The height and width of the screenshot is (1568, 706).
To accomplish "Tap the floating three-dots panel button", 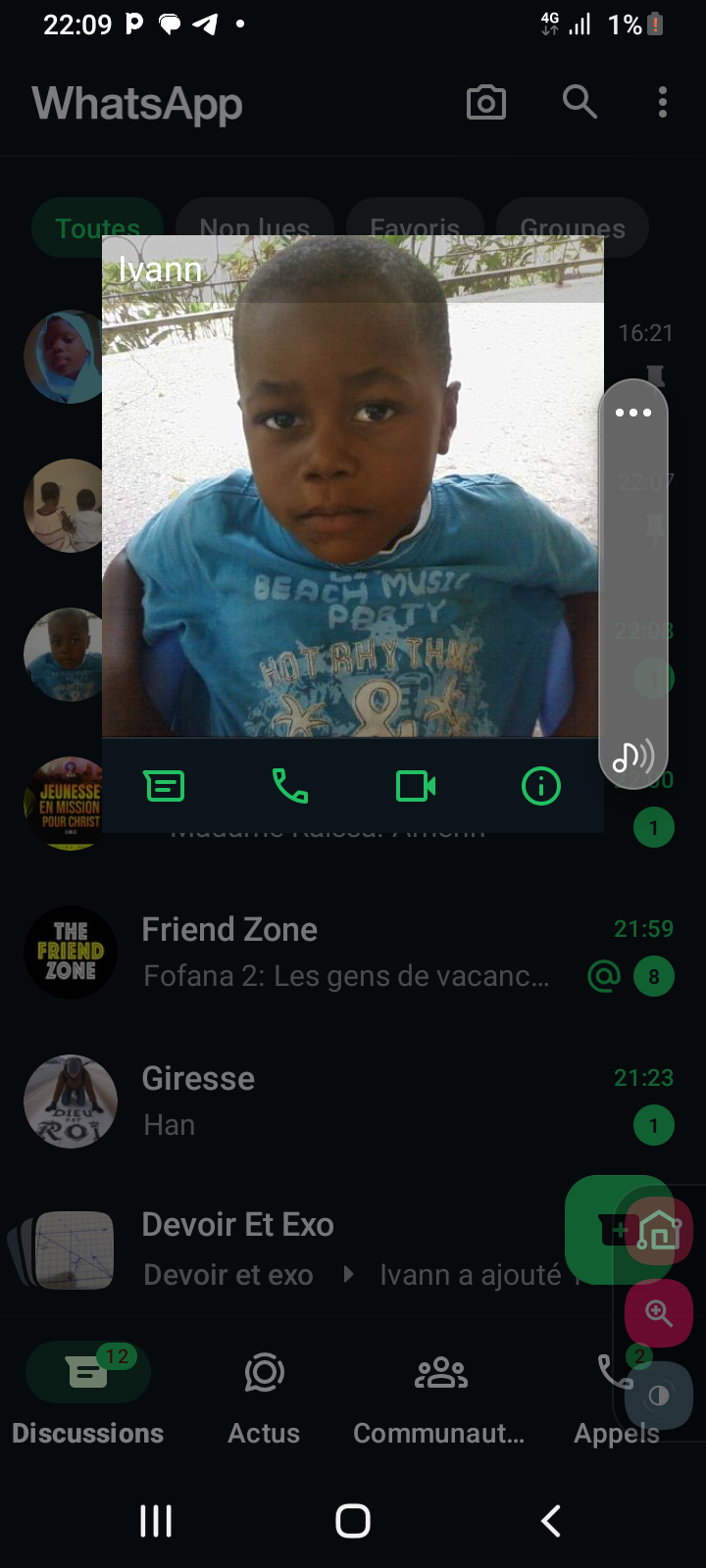I will pos(633,413).
